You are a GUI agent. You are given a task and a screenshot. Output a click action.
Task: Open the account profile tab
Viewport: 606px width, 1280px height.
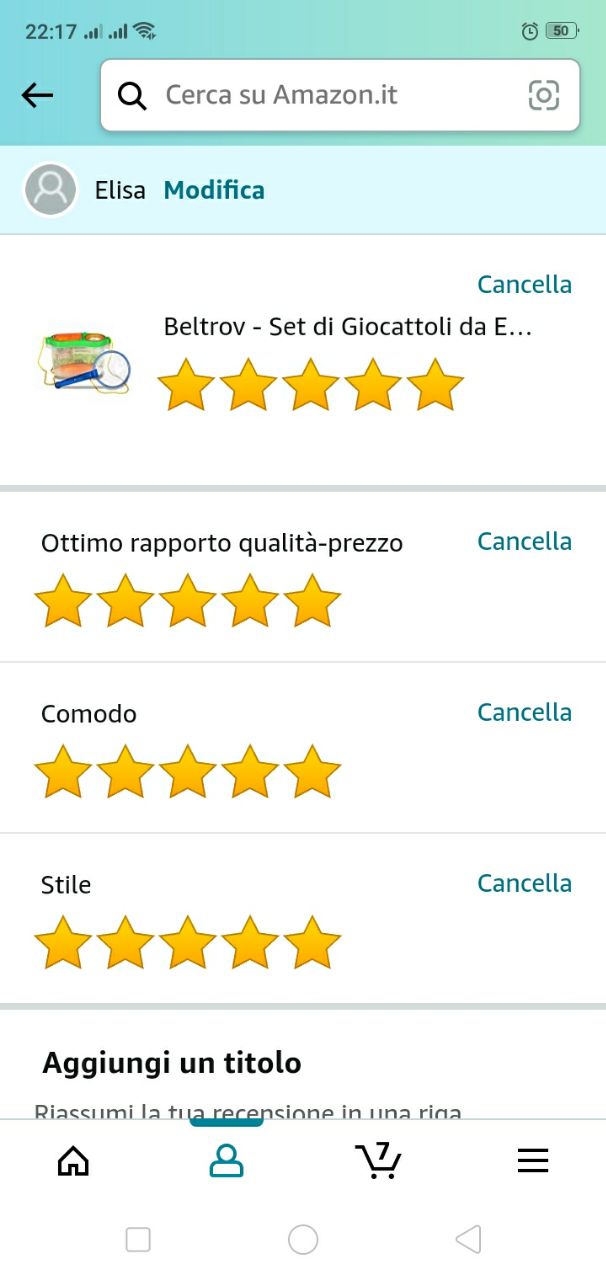[x=226, y=1160]
